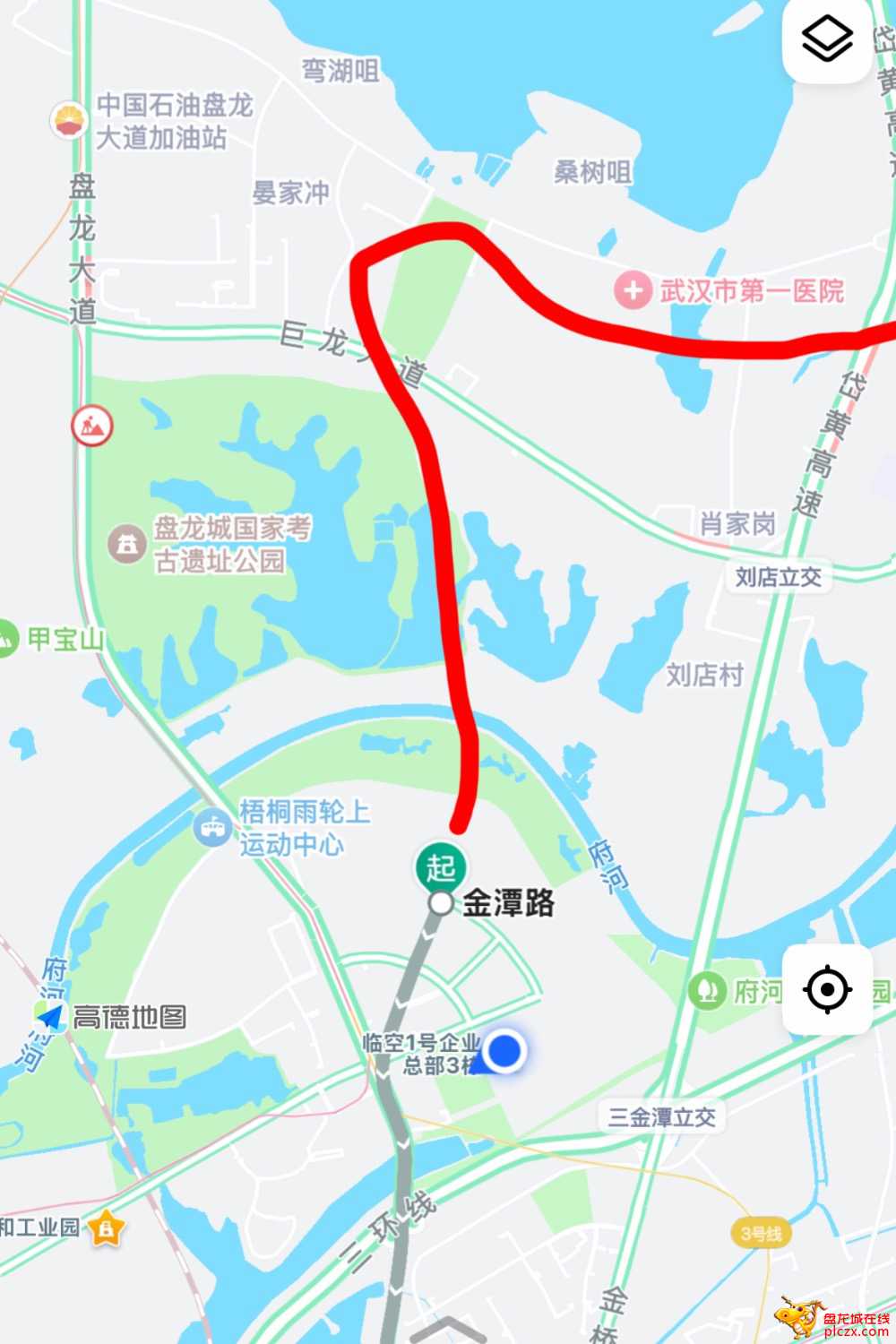This screenshot has height=1344, width=896.
Task: Select the 甲宝山 scenic spot marker
Action: tap(7, 639)
